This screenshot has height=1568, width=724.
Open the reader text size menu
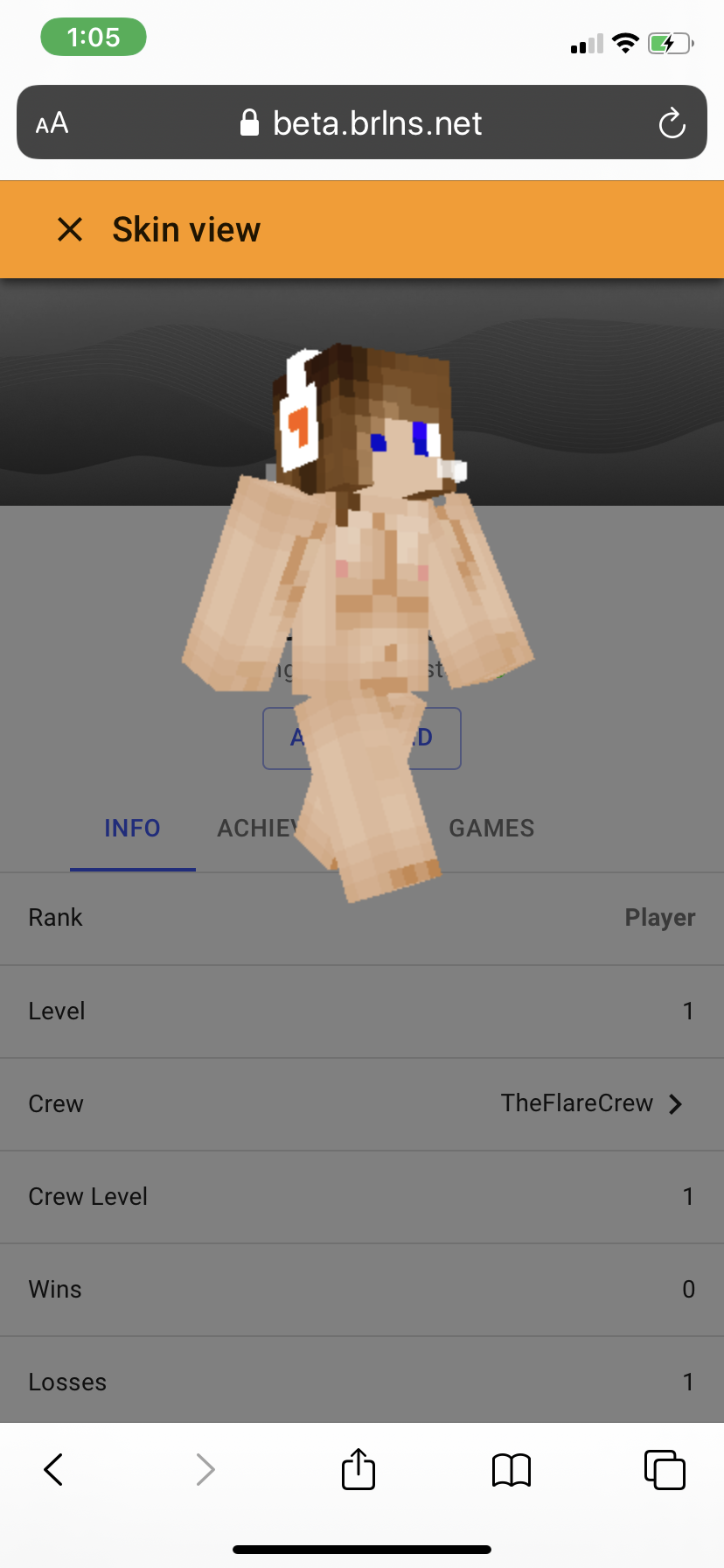pyautogui.click(x=52, y=123)
